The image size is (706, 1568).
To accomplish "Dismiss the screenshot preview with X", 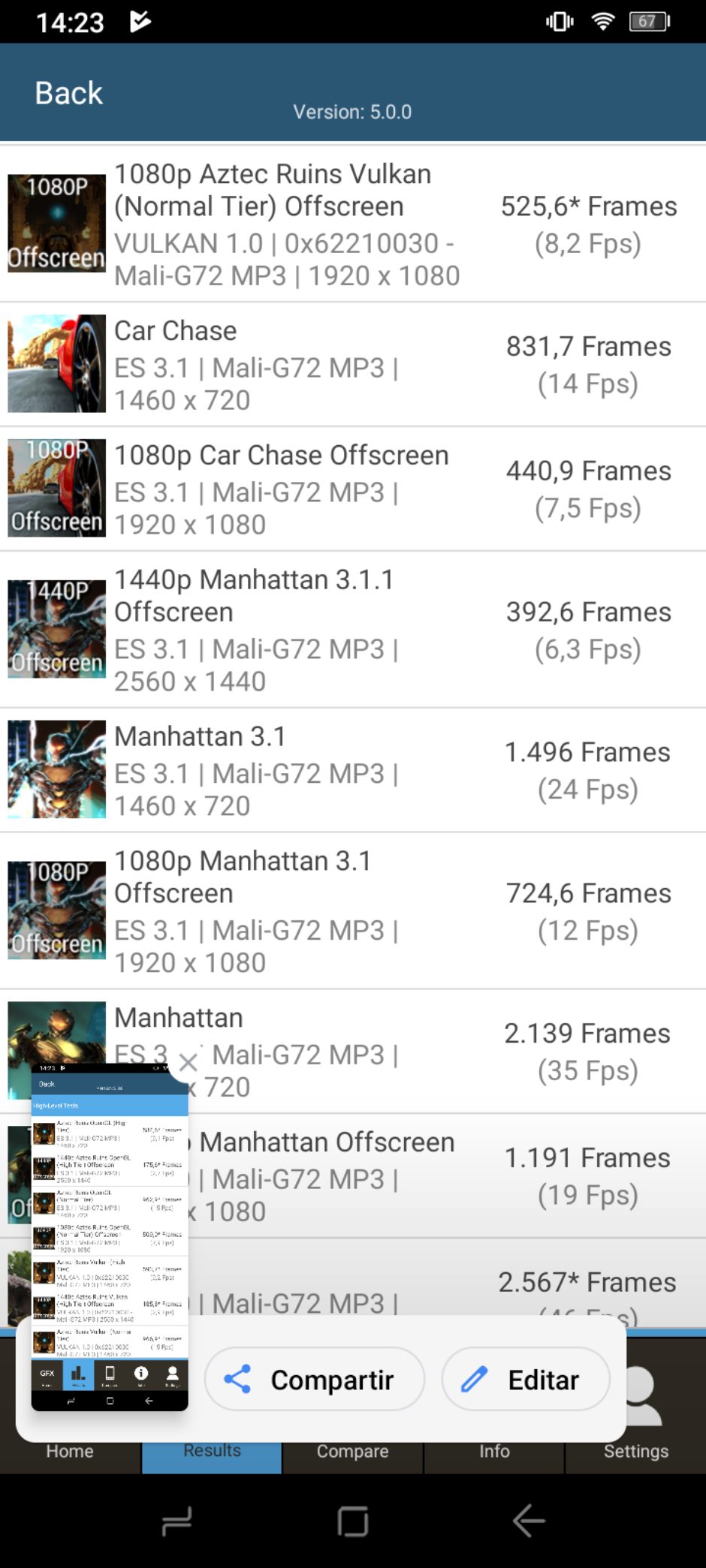I will coord(188,1062).
